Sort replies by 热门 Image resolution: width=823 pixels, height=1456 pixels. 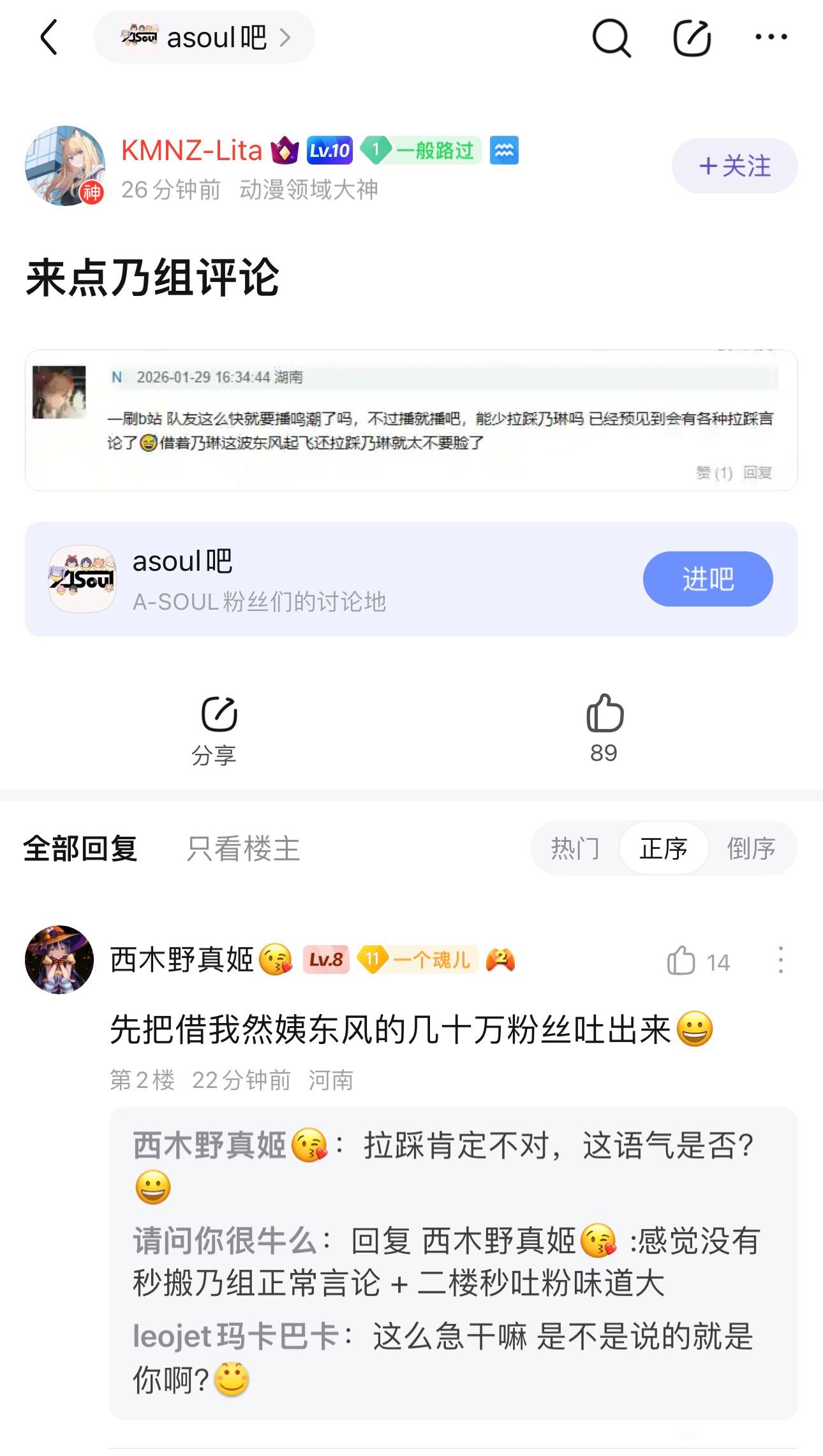[x=575, y=849]
